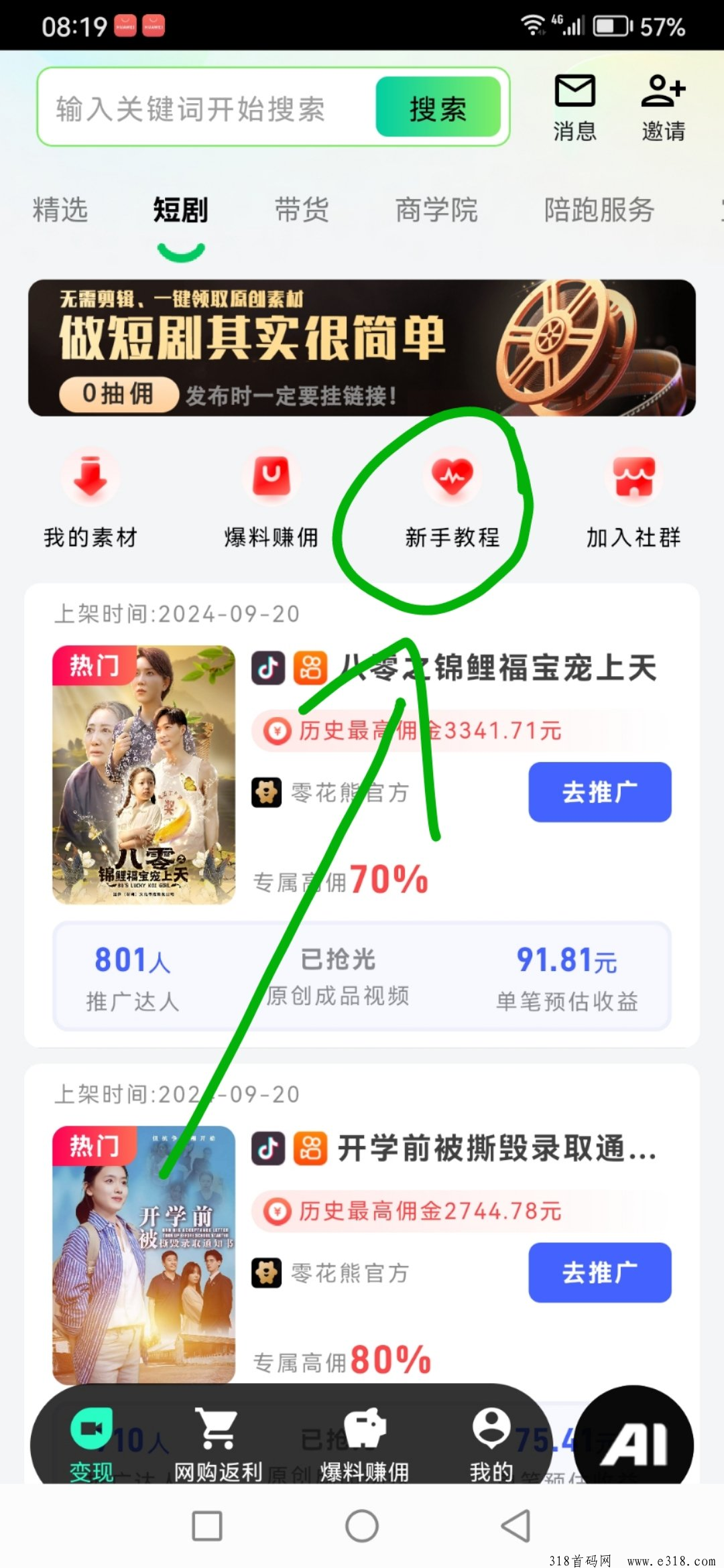
Task: Go back using the system back button
Action: pyautogui.click(x=516, y=1526)
